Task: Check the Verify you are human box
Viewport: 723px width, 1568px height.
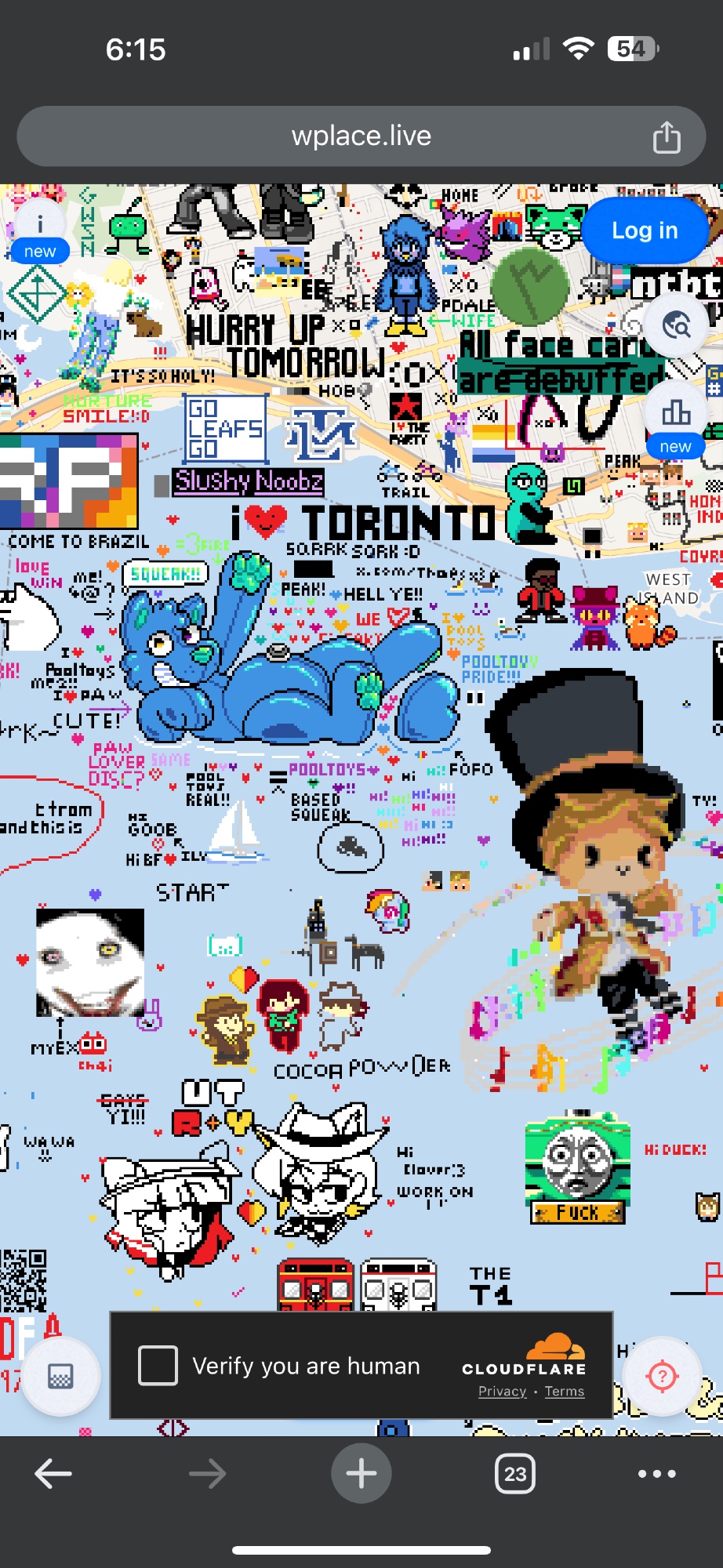Action: tap(158, 1366)
